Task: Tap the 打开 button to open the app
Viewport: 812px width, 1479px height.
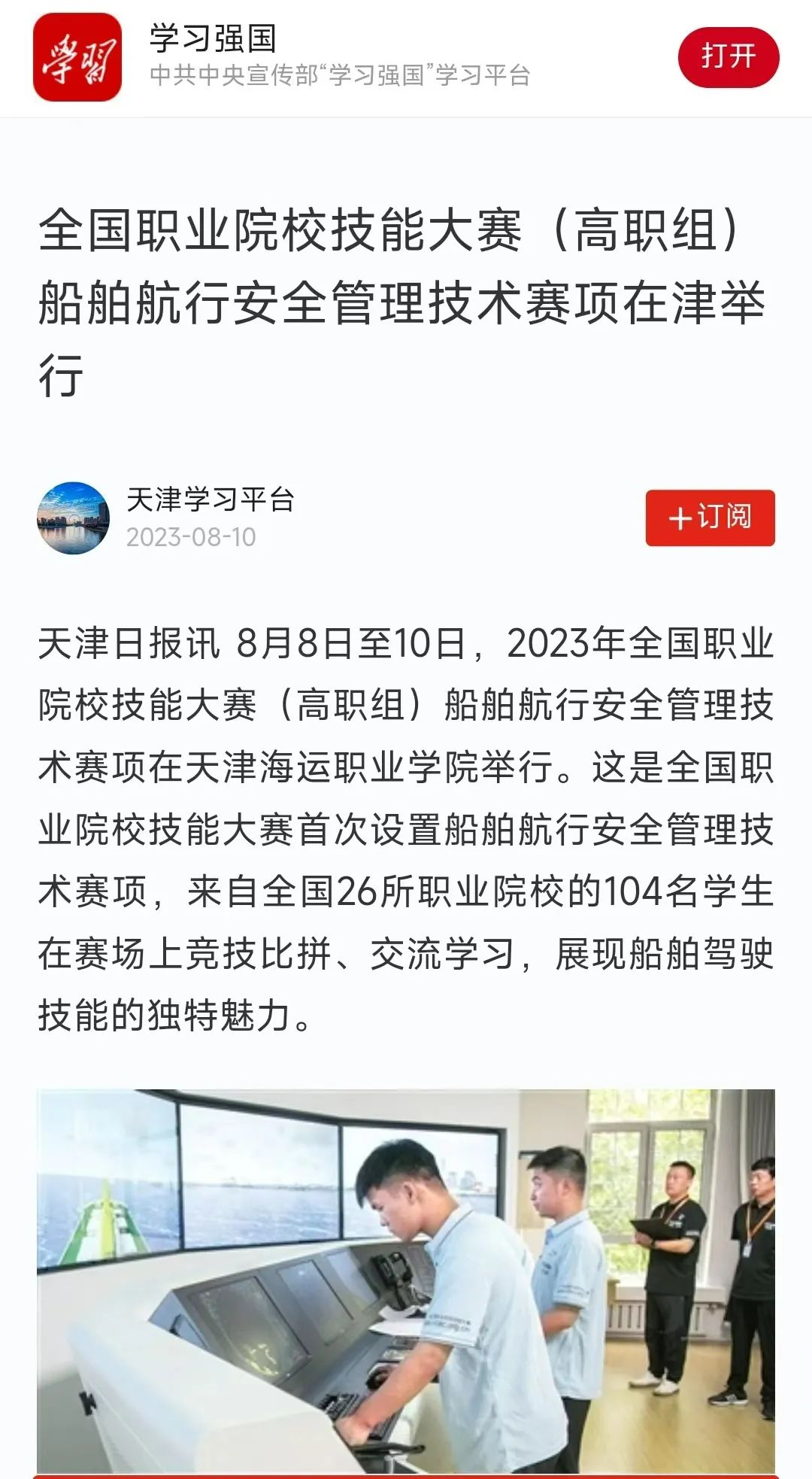Action: [728, 57]
